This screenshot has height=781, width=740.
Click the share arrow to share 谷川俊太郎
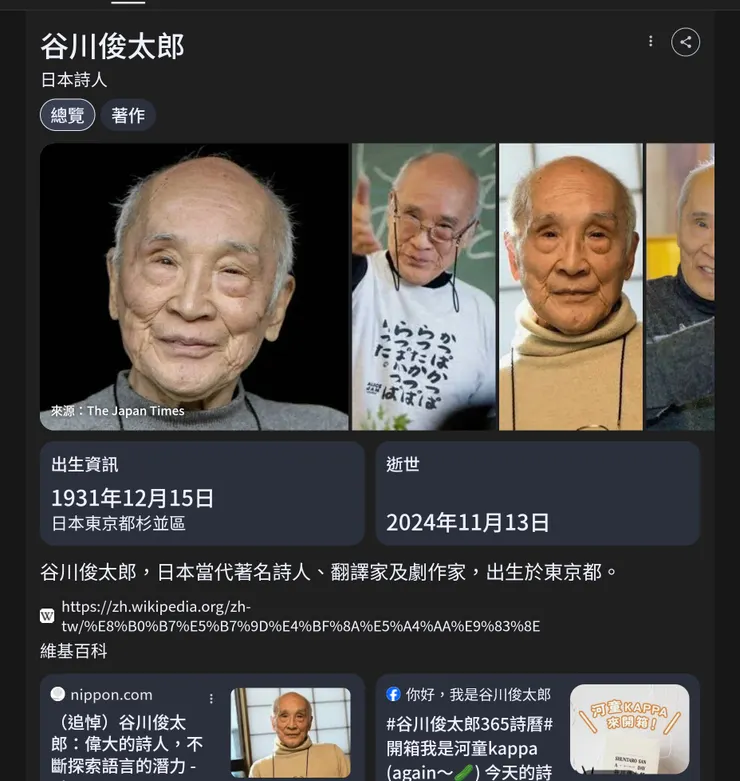click(686, 42)
